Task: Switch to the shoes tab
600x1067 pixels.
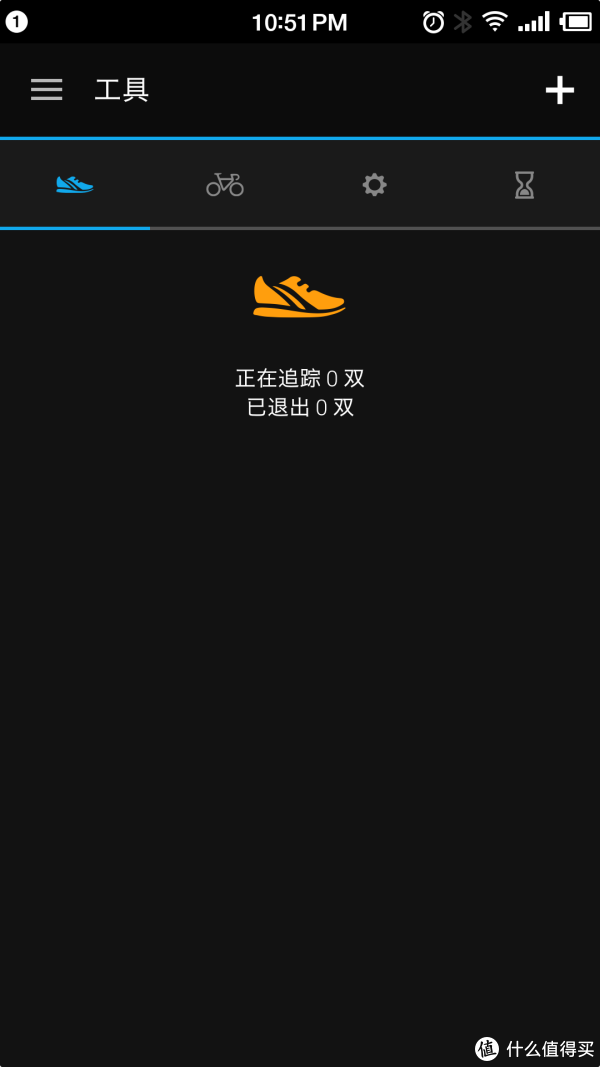Action: point(75,184)
